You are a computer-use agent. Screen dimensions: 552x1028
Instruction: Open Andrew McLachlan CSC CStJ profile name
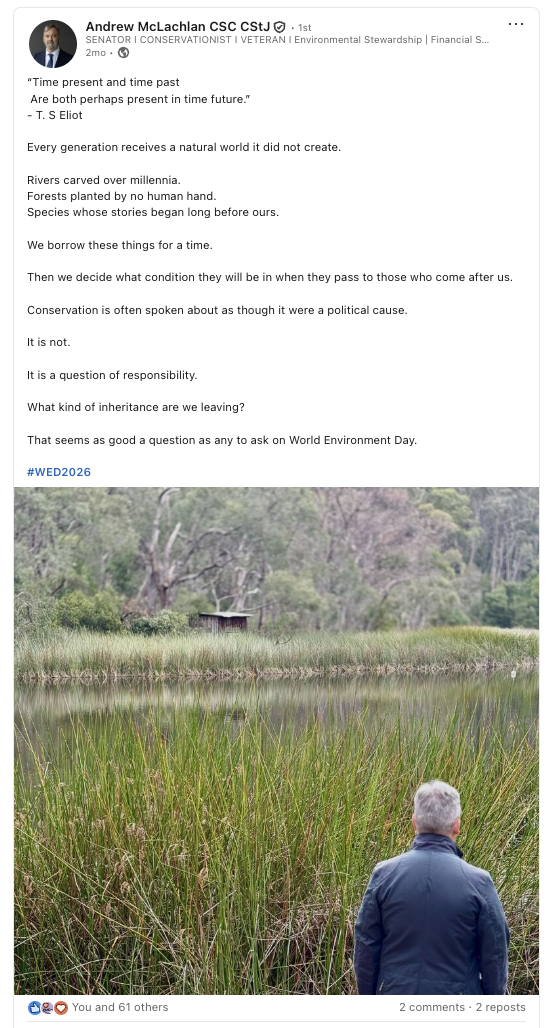[x=178, y=26]
